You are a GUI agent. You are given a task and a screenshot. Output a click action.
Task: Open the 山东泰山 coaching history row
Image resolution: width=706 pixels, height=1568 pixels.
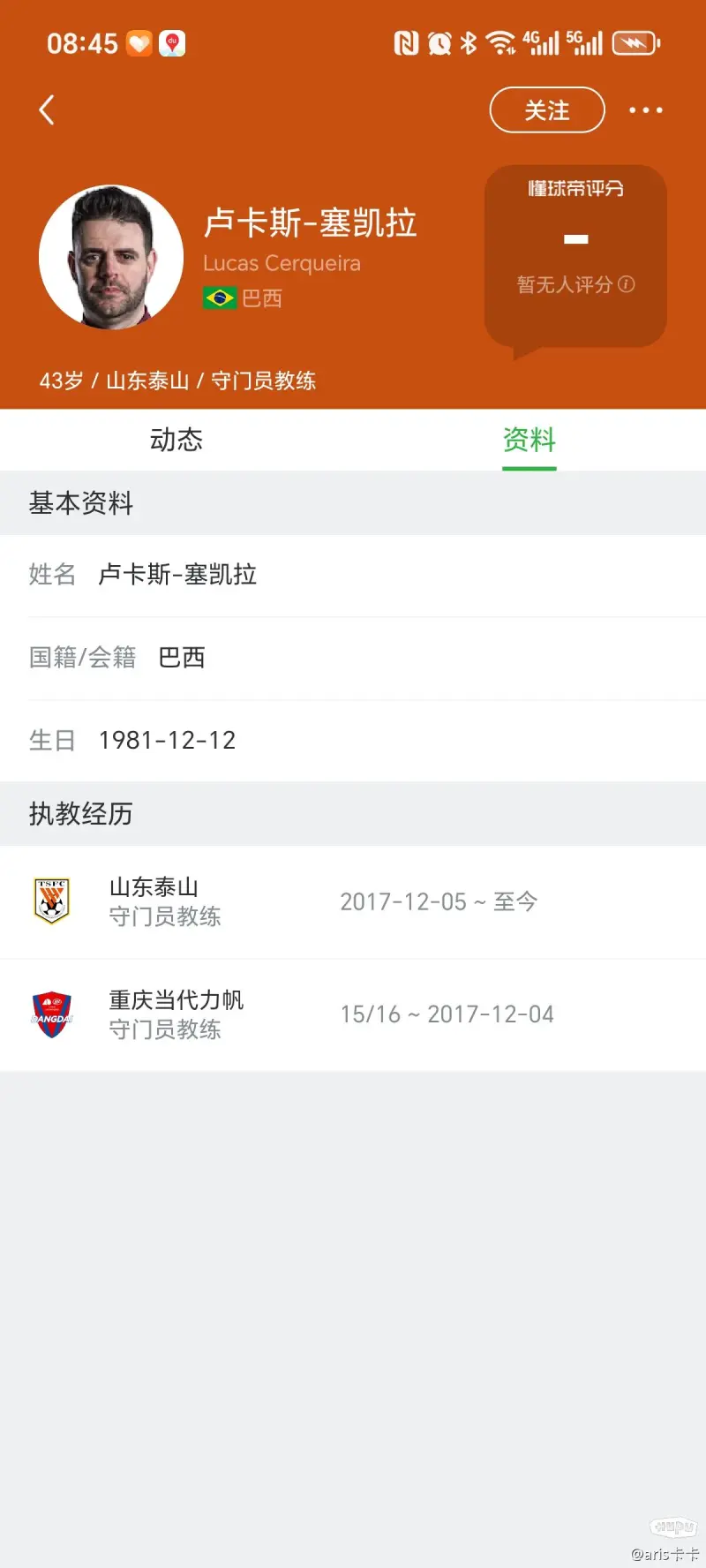pos(353,901)
